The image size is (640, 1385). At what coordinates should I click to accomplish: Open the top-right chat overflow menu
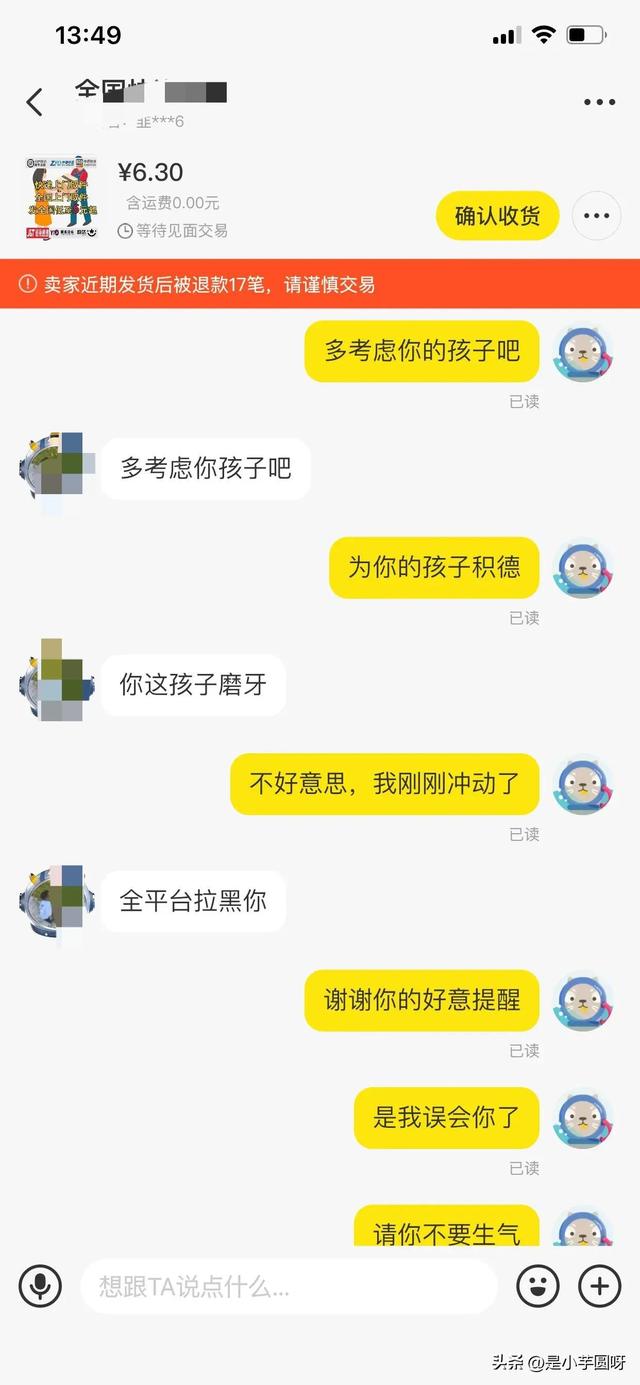[x=599, y=102]
